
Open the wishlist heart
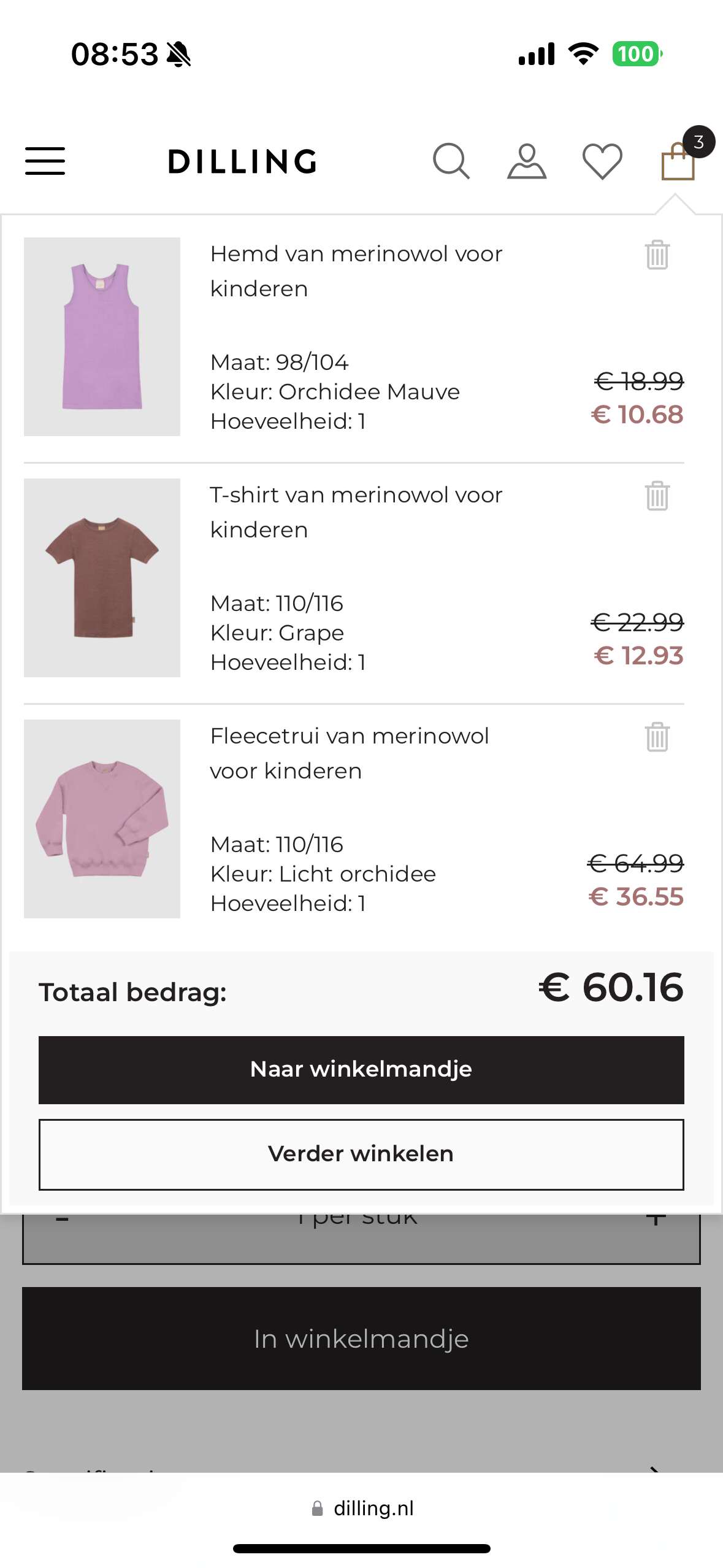tap(602, 161)
